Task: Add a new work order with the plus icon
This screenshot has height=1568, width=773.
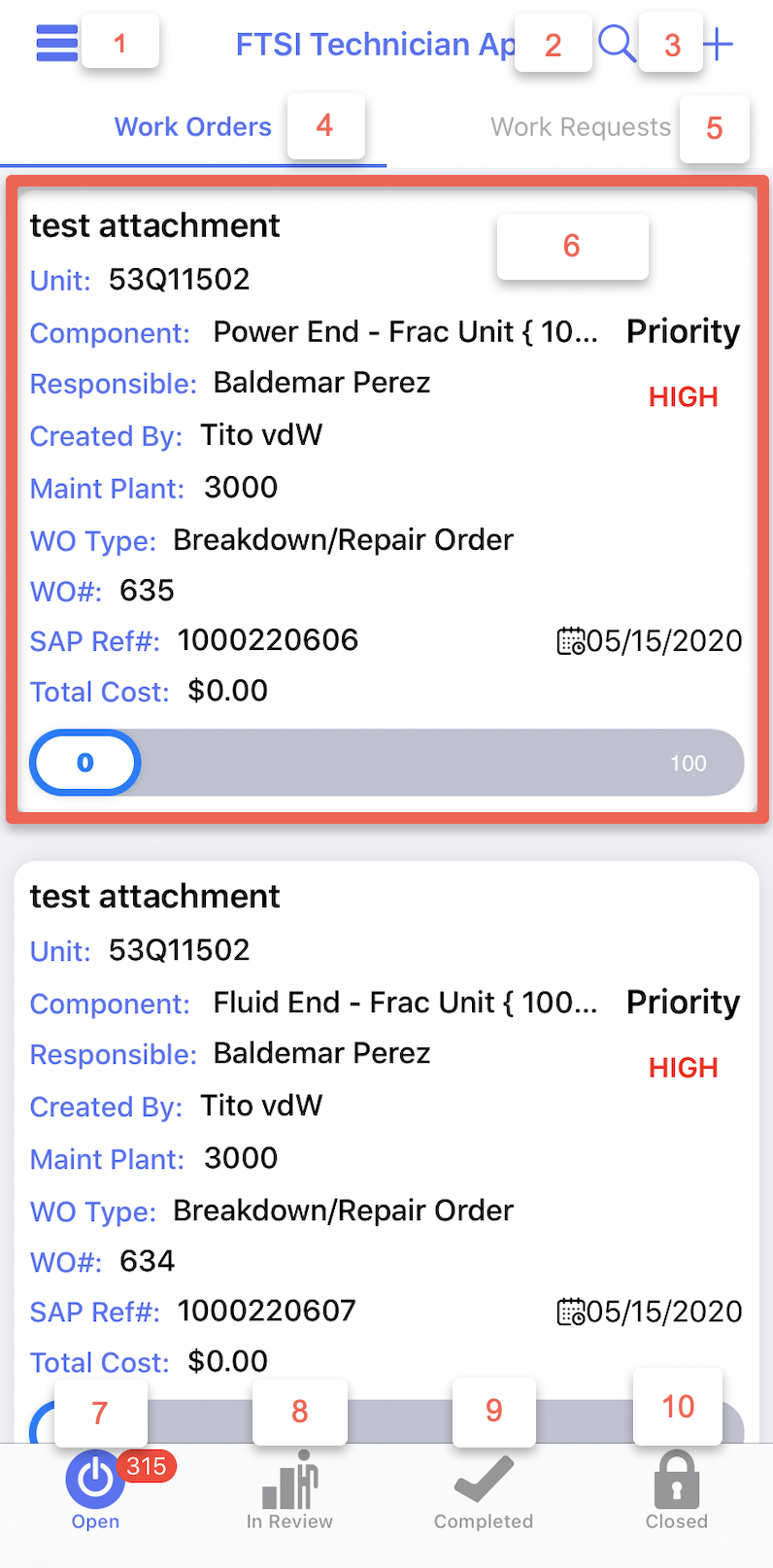Action: (x=718, y=44)
